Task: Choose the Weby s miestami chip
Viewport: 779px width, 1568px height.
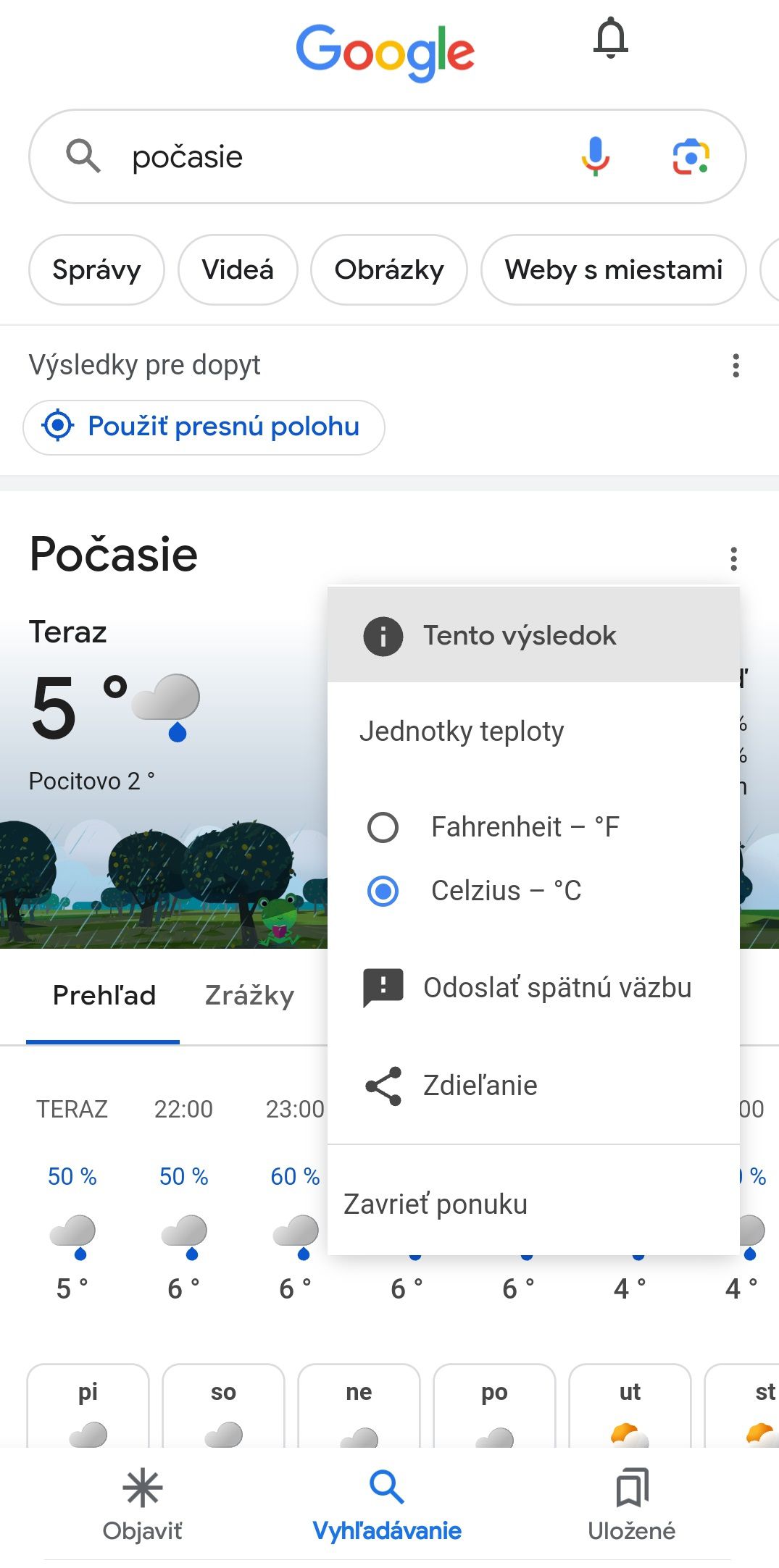Action: pyautogui.click(x=613, y=269)
